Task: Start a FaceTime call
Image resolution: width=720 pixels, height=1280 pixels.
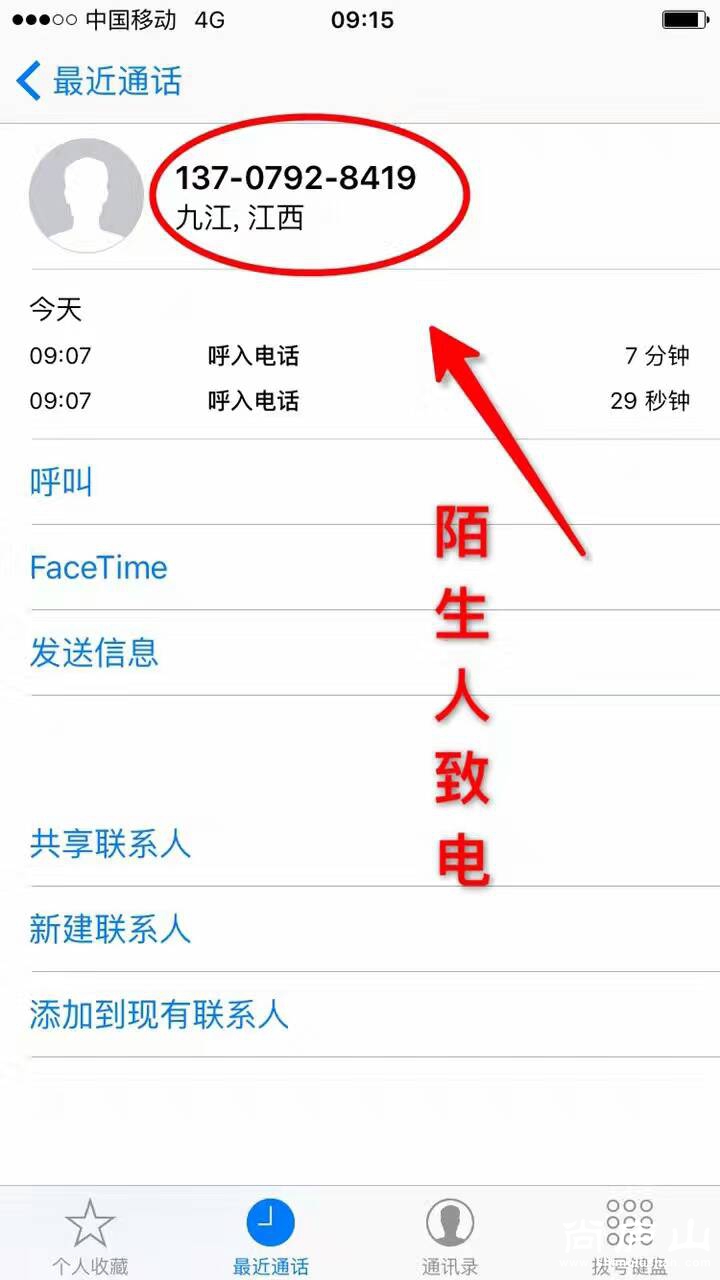Action: [x=98, y=568]
